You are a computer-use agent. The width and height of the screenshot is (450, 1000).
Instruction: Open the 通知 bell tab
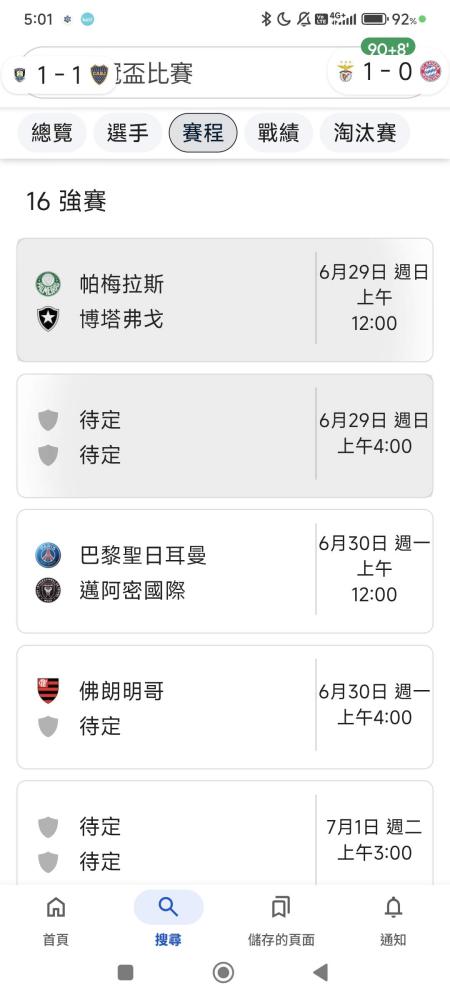point(393,918)
